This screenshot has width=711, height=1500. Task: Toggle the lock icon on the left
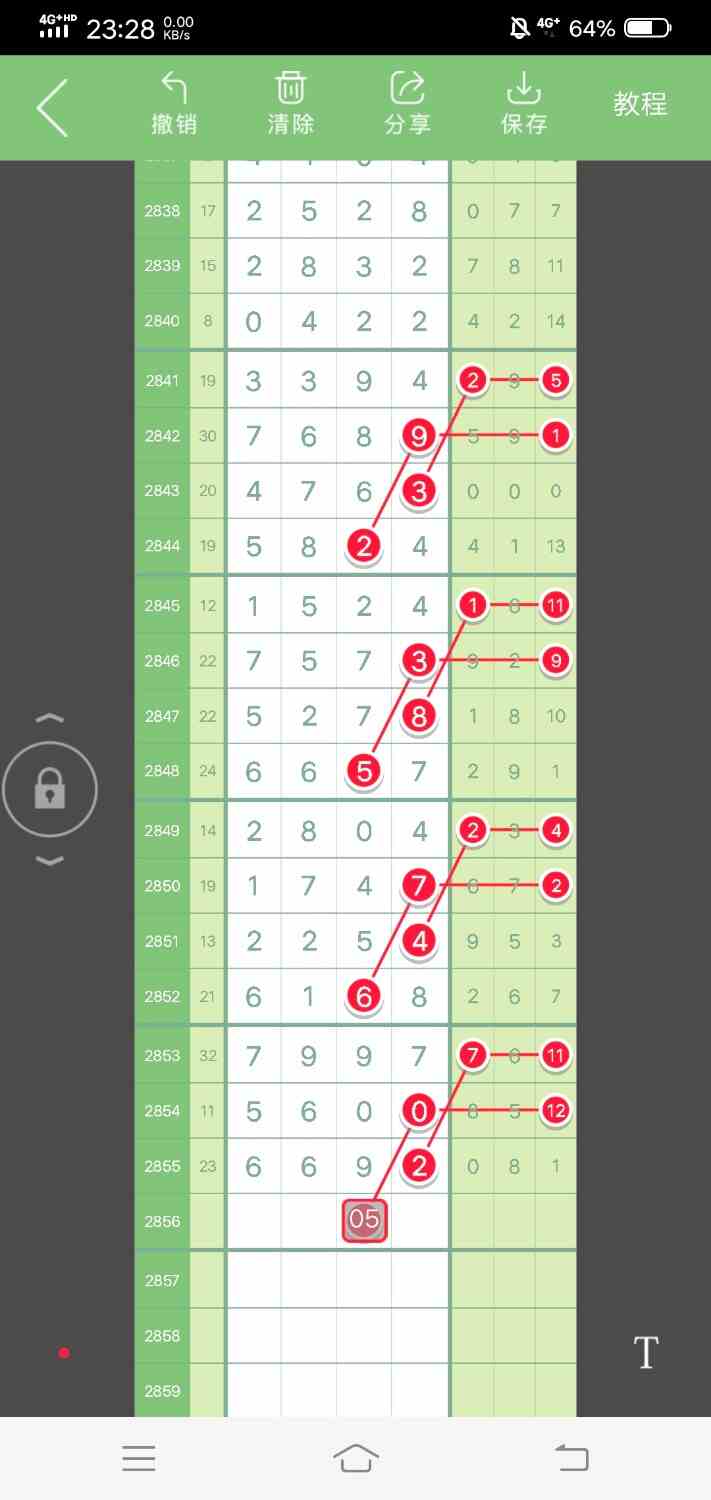point(50,790)
